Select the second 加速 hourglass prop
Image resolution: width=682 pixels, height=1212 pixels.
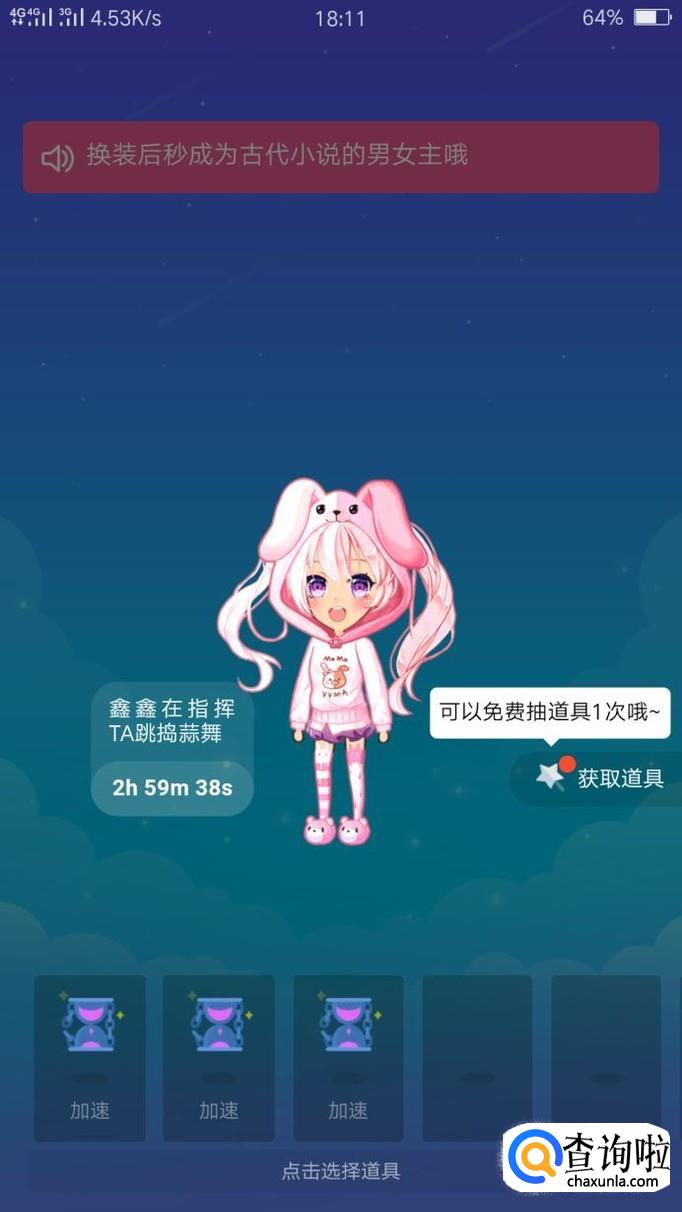click(219, 1056)
